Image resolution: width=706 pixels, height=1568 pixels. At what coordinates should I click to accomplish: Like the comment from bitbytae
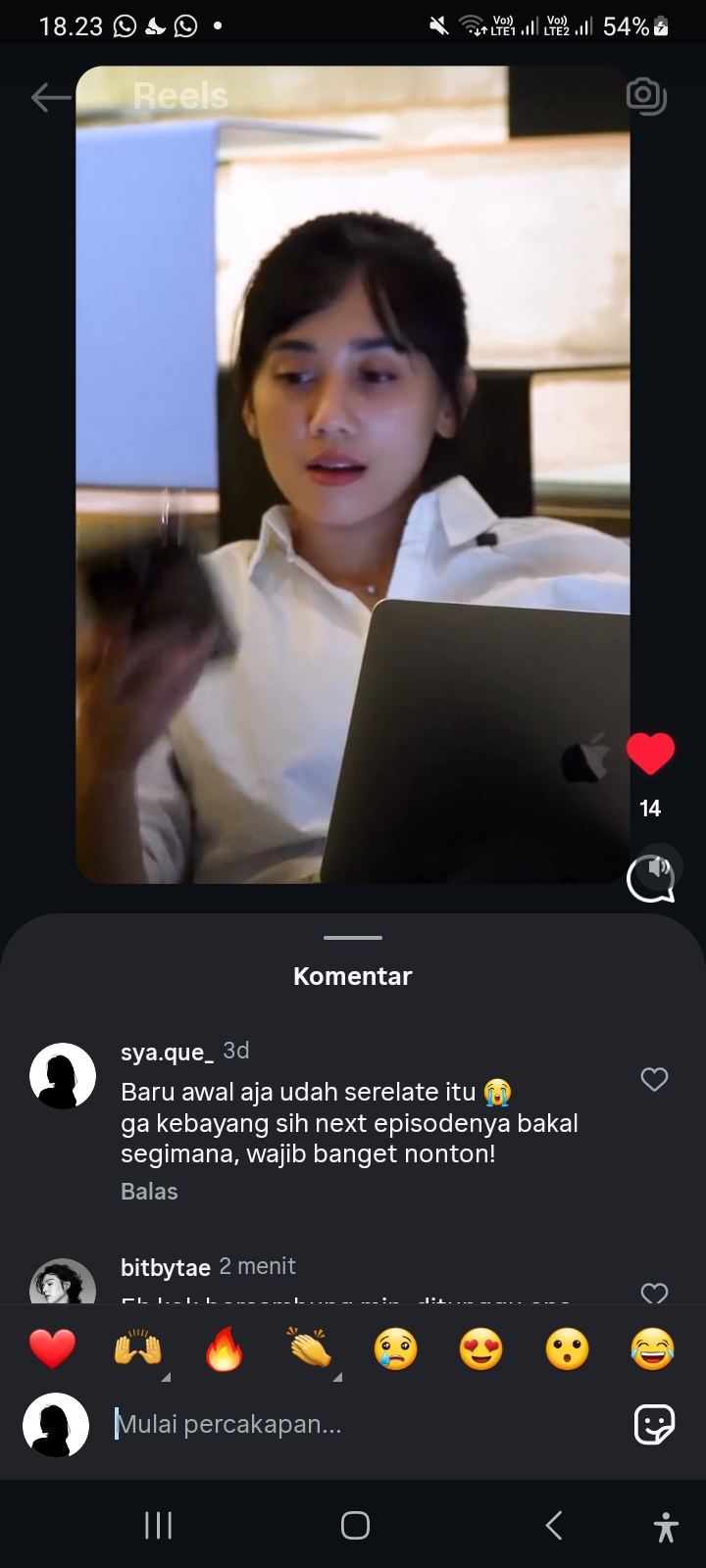click(x=654, y=1292)
